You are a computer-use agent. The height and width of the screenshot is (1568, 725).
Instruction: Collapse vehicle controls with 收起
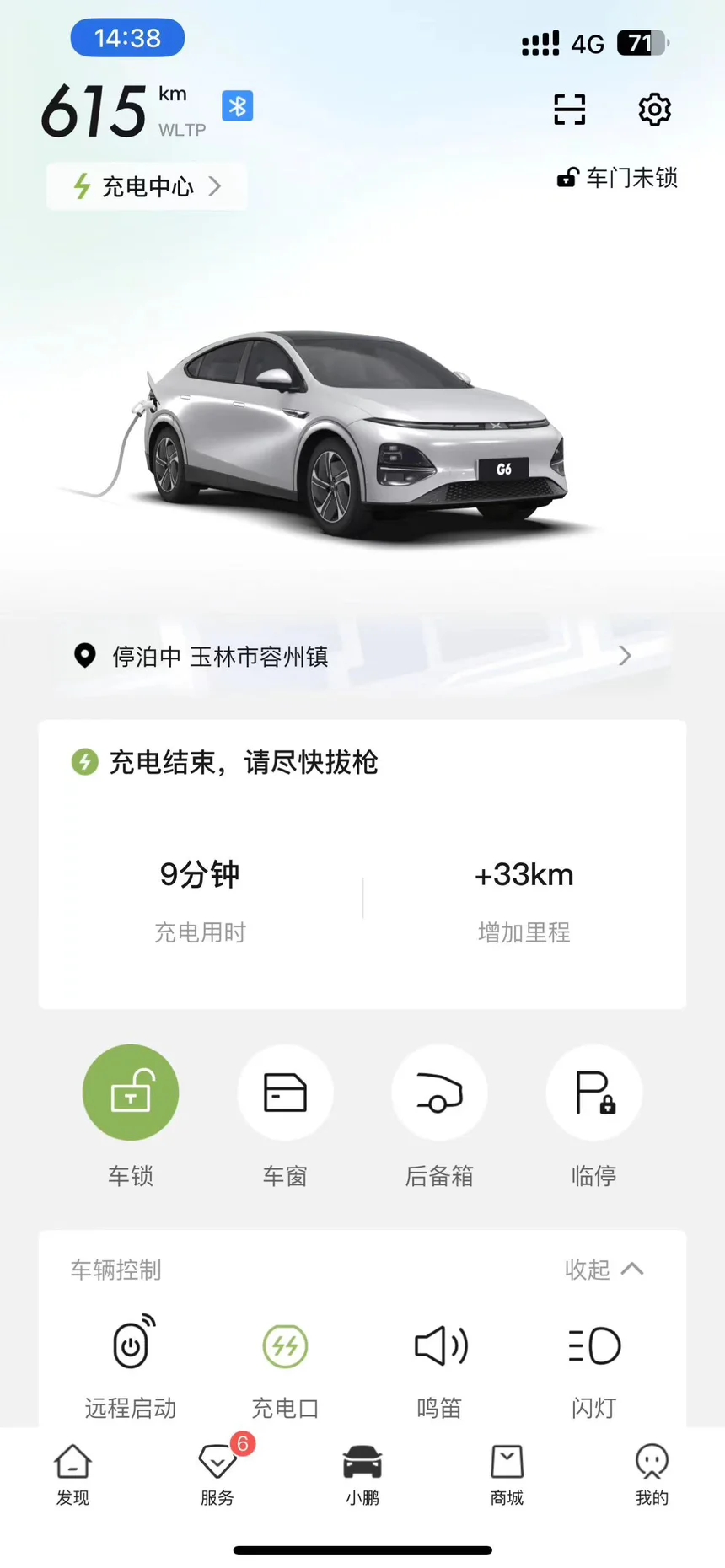tap(604, 1269)
